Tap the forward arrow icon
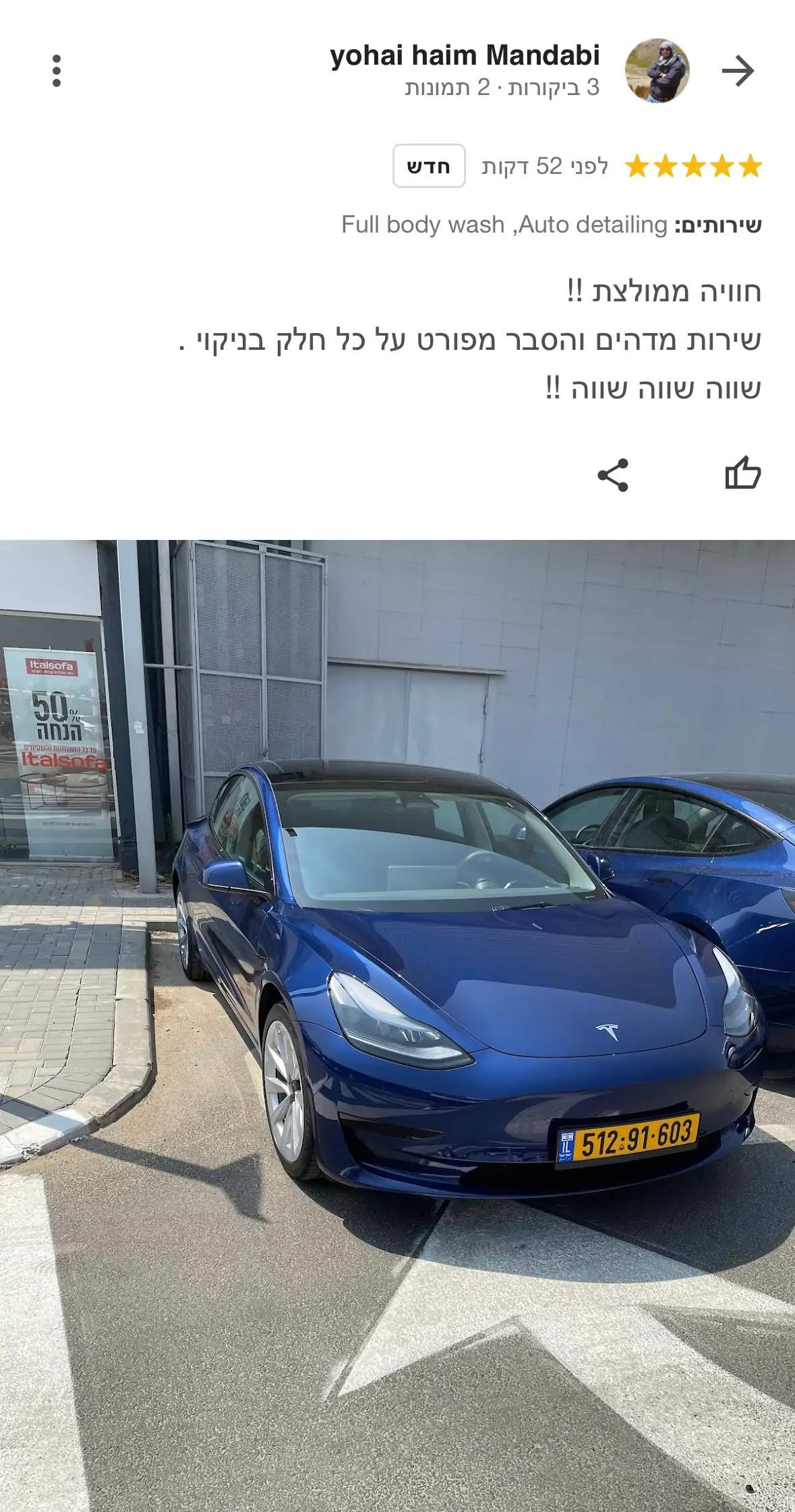Viewport: 795px width, 1512px height. tap(738, 71)
